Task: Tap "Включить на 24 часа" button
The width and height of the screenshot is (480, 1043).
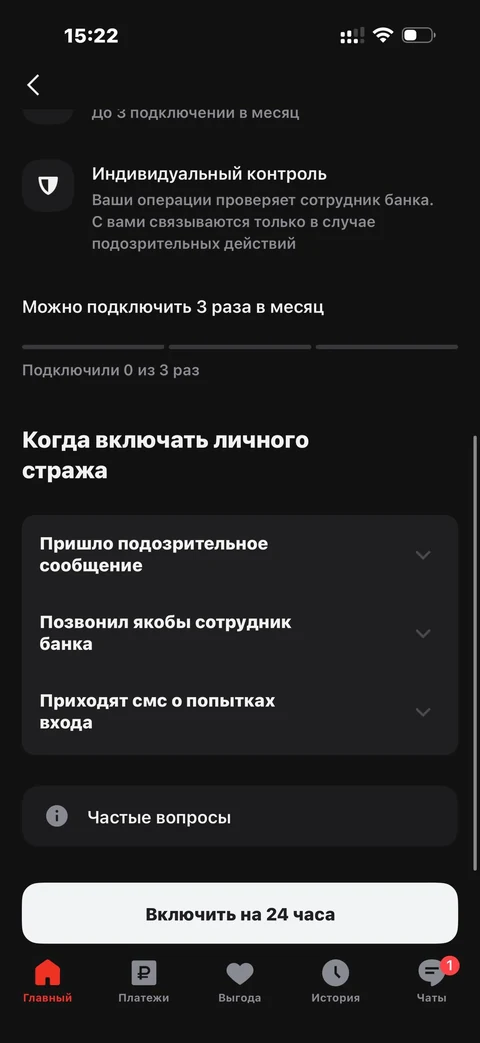Action: (240, 914)
